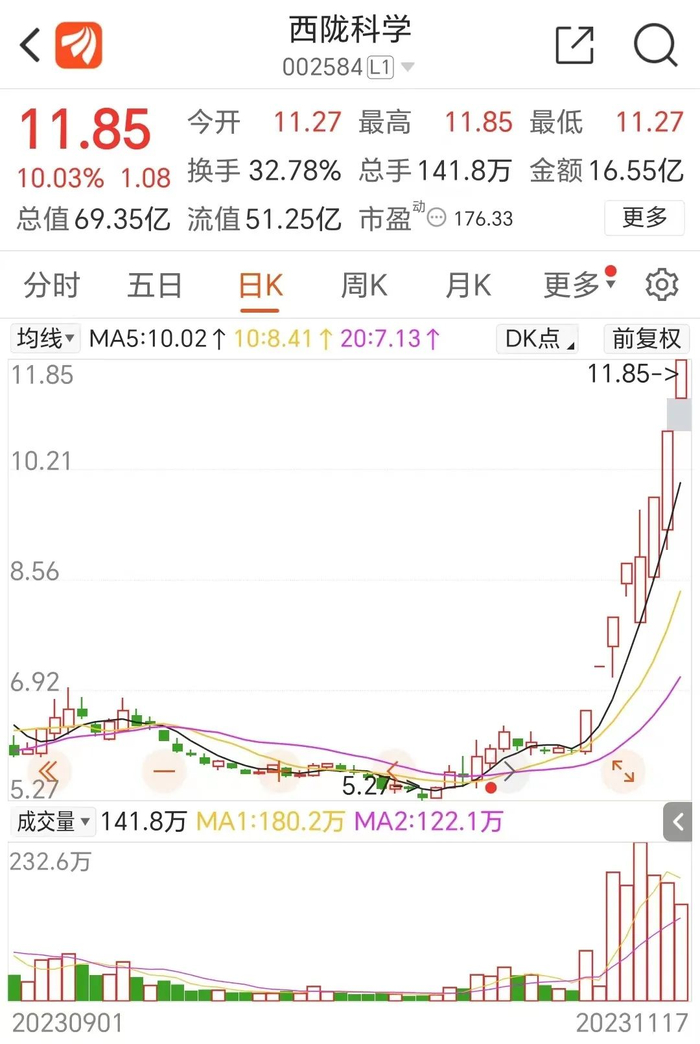The width and height of the screenshot is (700, 1044).
Task: Switch to the 五日 tab
Action: 155,286
